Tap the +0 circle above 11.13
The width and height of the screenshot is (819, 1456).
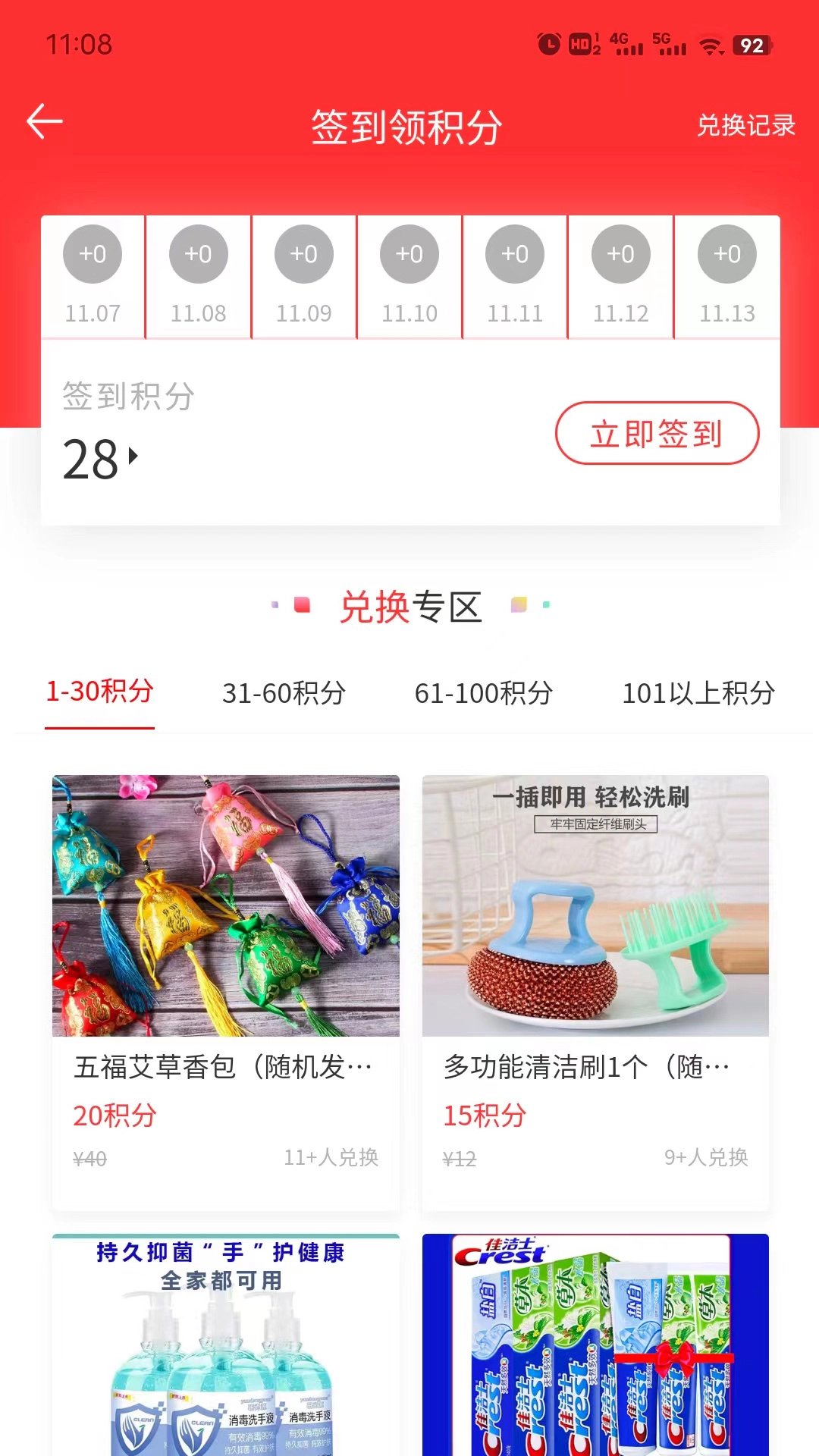click(726, 254)
